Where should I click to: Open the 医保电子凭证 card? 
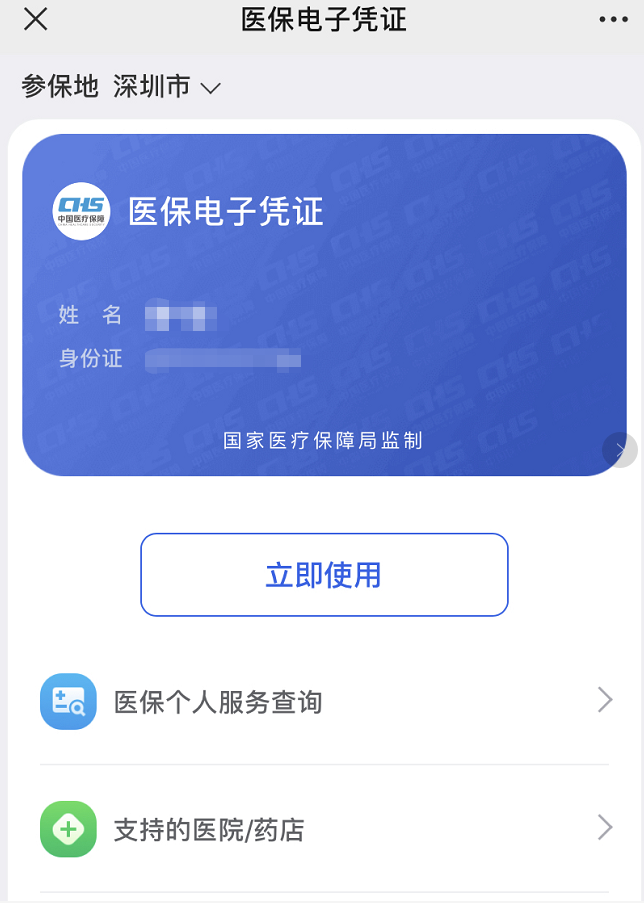324,305
